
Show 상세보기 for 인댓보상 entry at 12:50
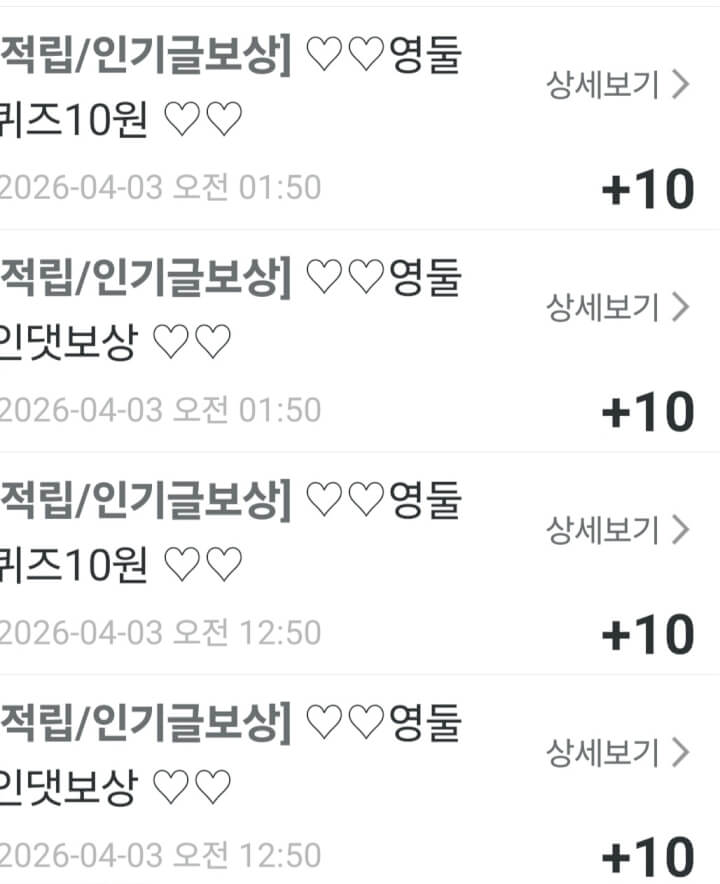click(617, 752)
